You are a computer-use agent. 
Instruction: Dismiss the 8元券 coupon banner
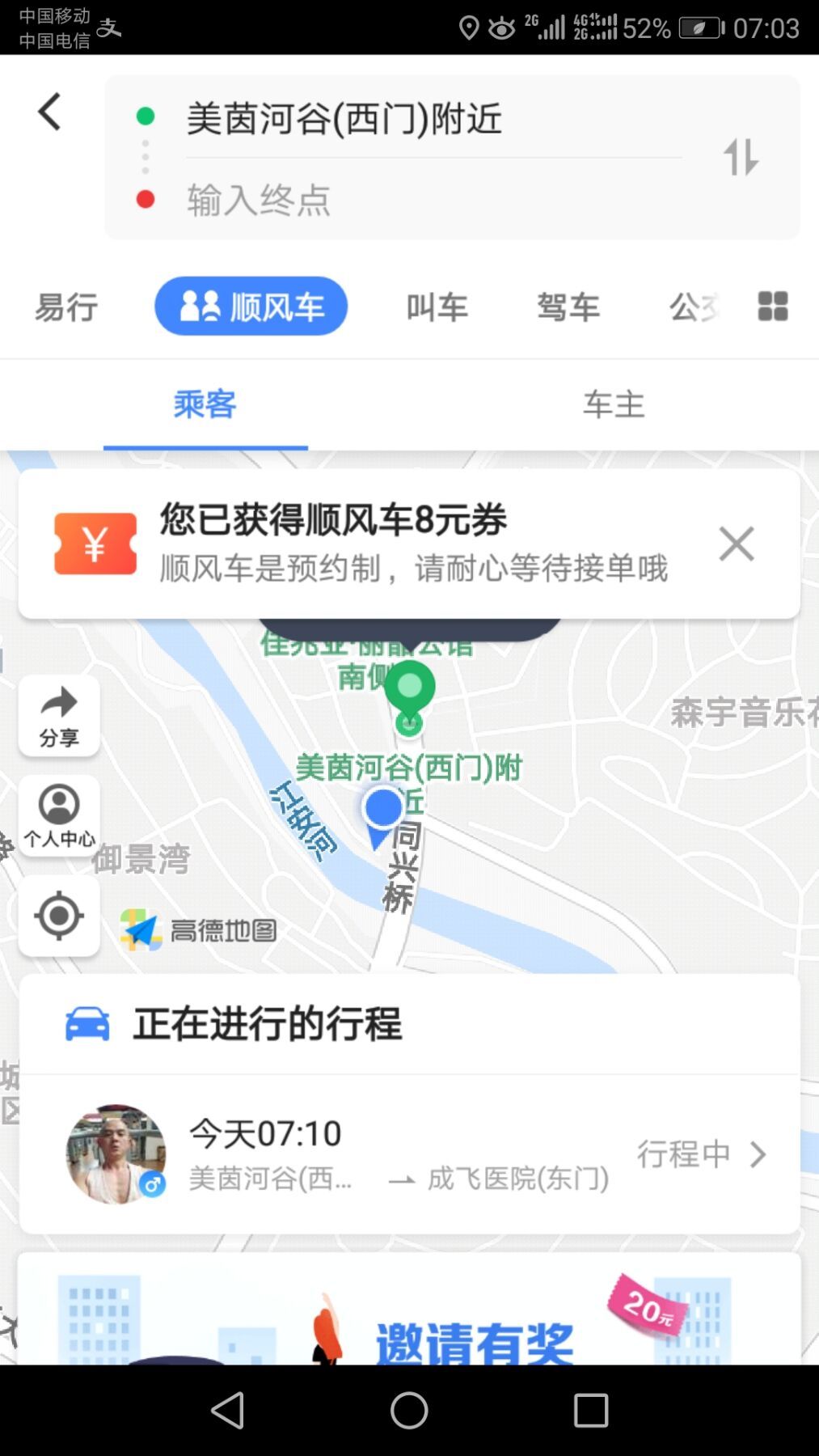click(x=735, y=544)
